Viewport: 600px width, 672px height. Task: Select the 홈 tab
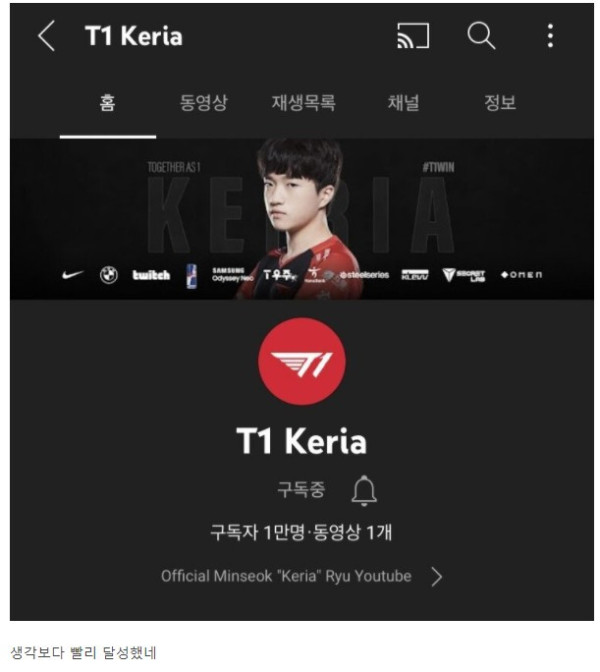[x=107, y=103]
